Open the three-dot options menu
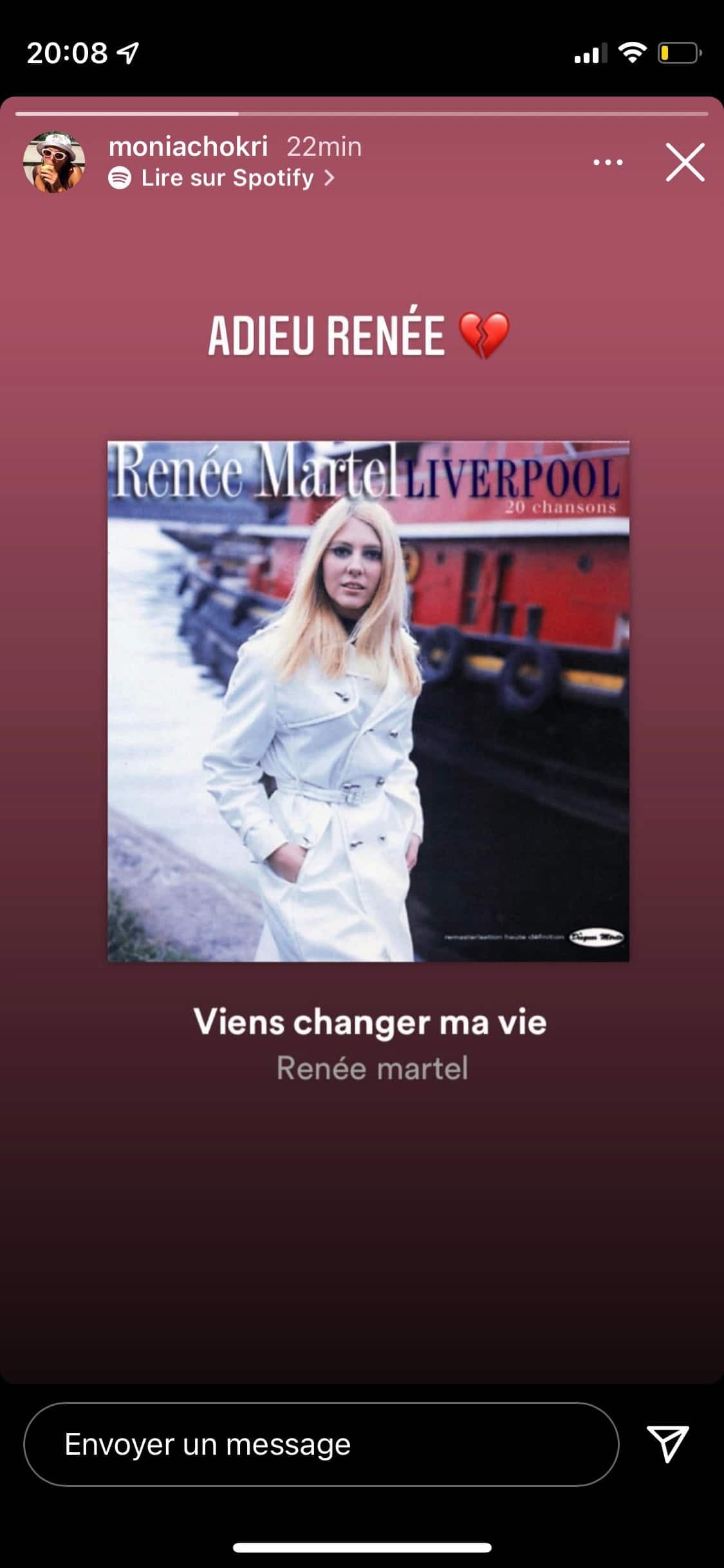The height and width of the screenshot is (1568, 724). point(608,162)
